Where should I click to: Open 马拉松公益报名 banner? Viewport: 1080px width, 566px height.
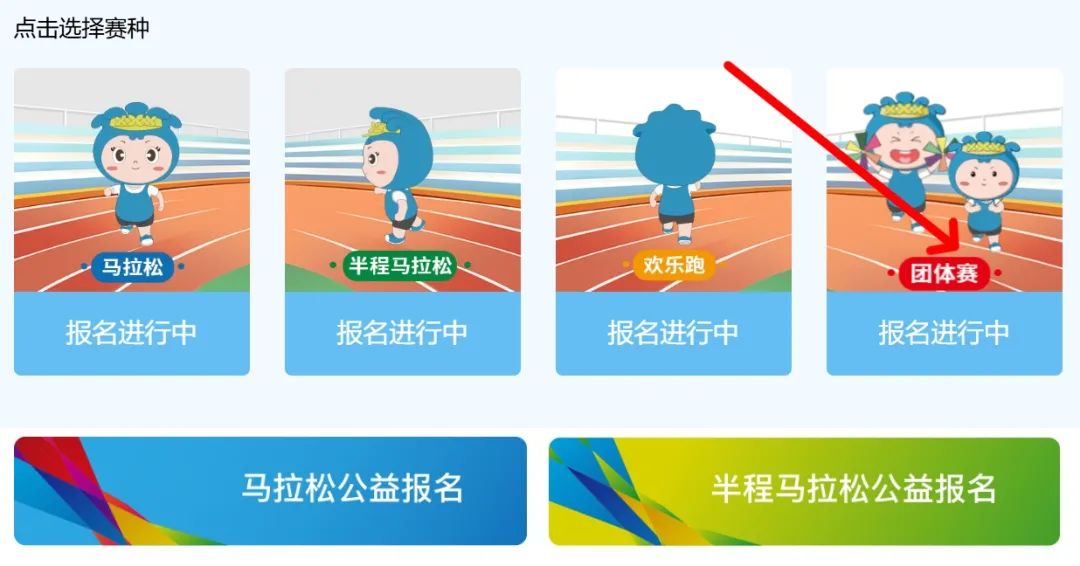(270, 490)
